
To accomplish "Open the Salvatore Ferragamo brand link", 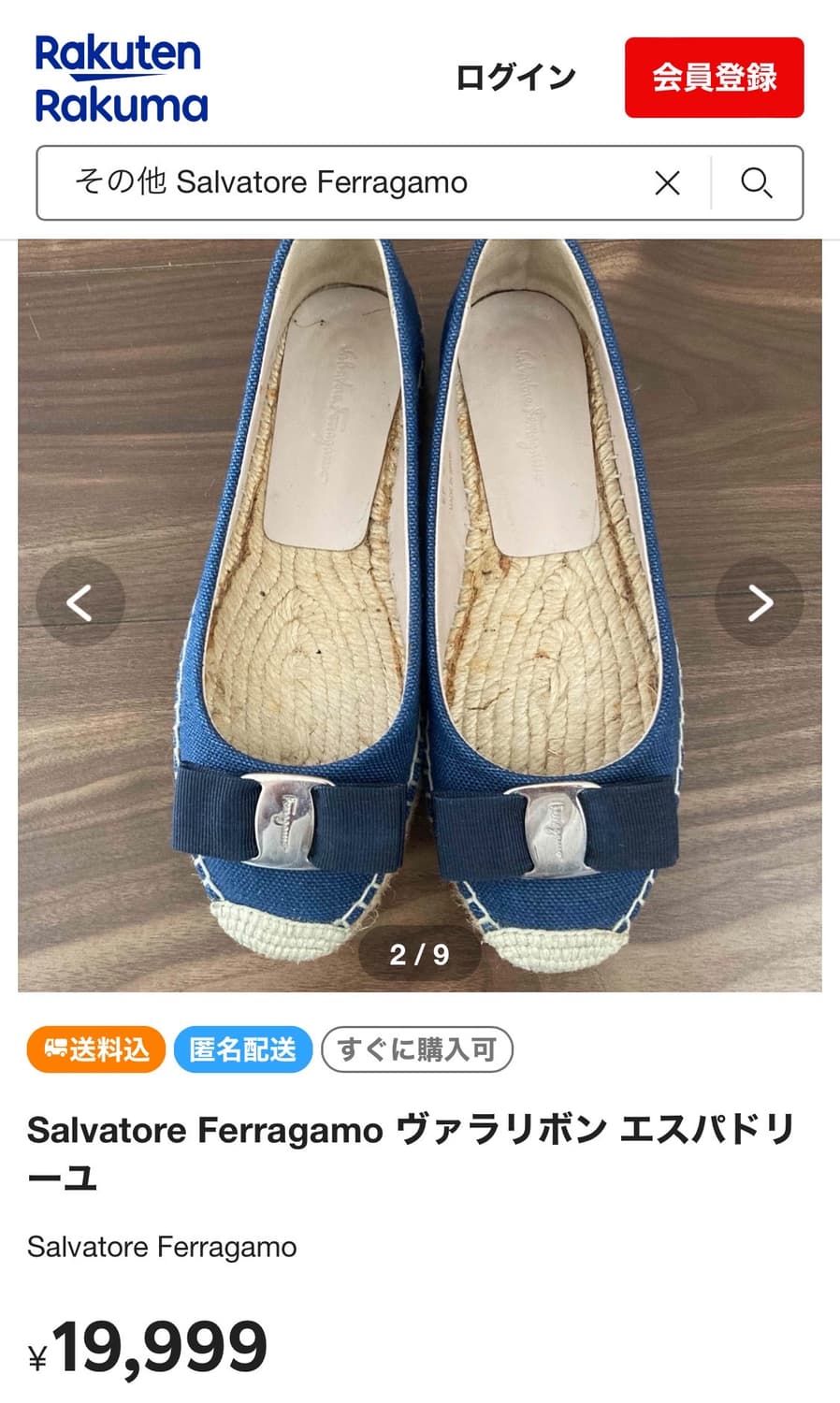I will 162,1247.
